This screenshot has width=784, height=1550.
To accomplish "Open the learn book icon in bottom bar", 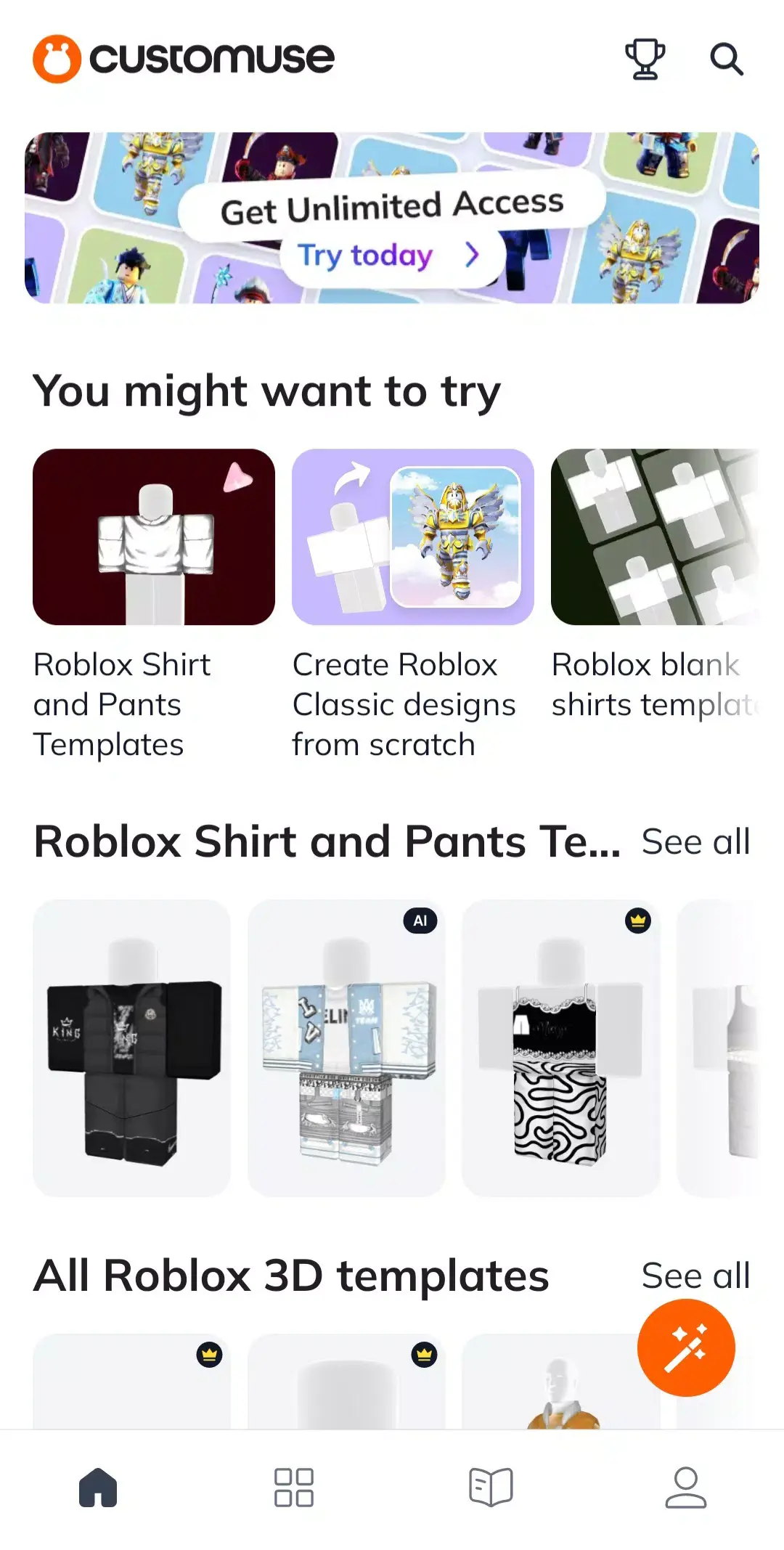I will point(490,1486).
